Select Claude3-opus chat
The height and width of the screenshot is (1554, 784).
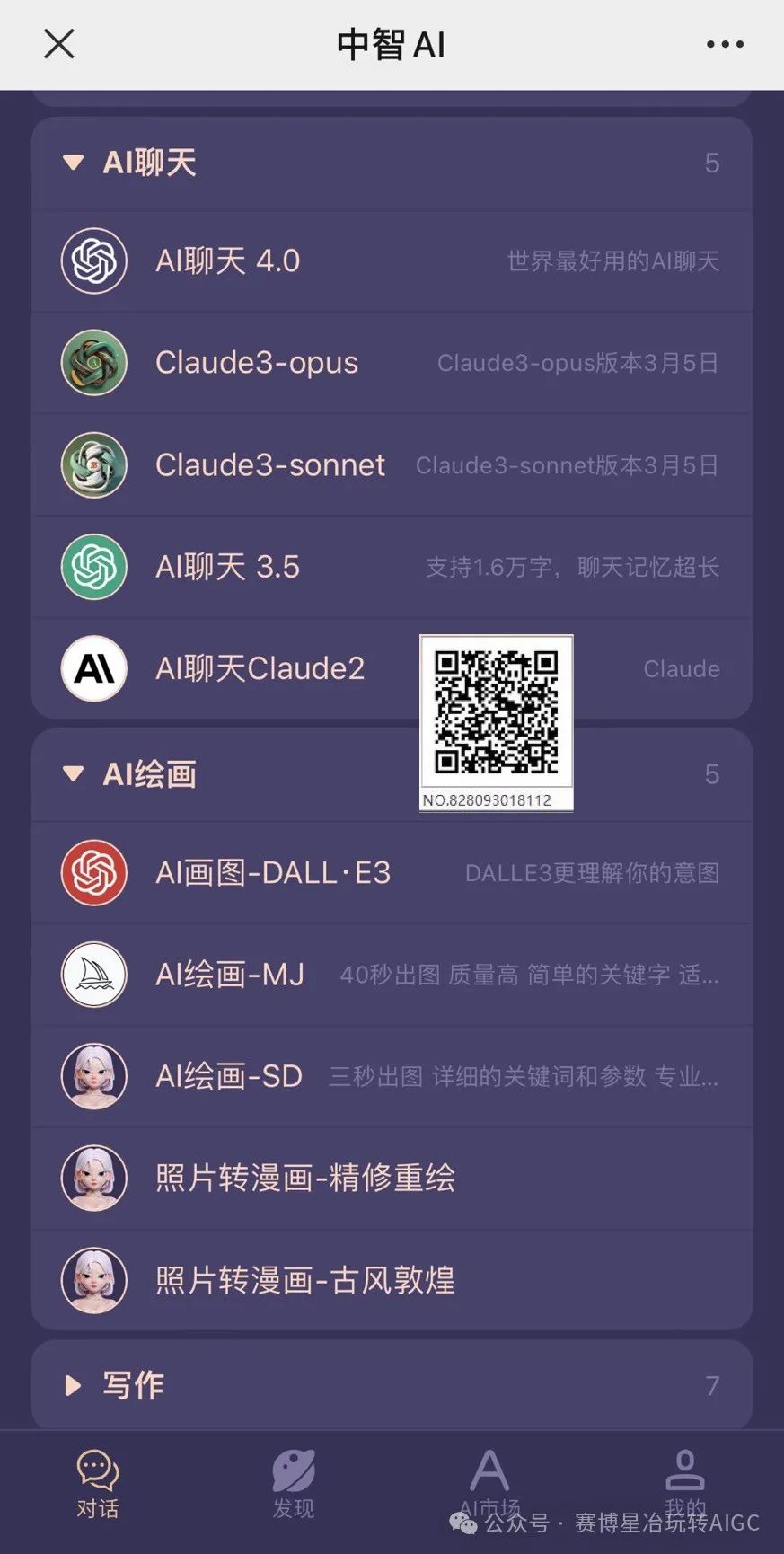pos(256,363)
